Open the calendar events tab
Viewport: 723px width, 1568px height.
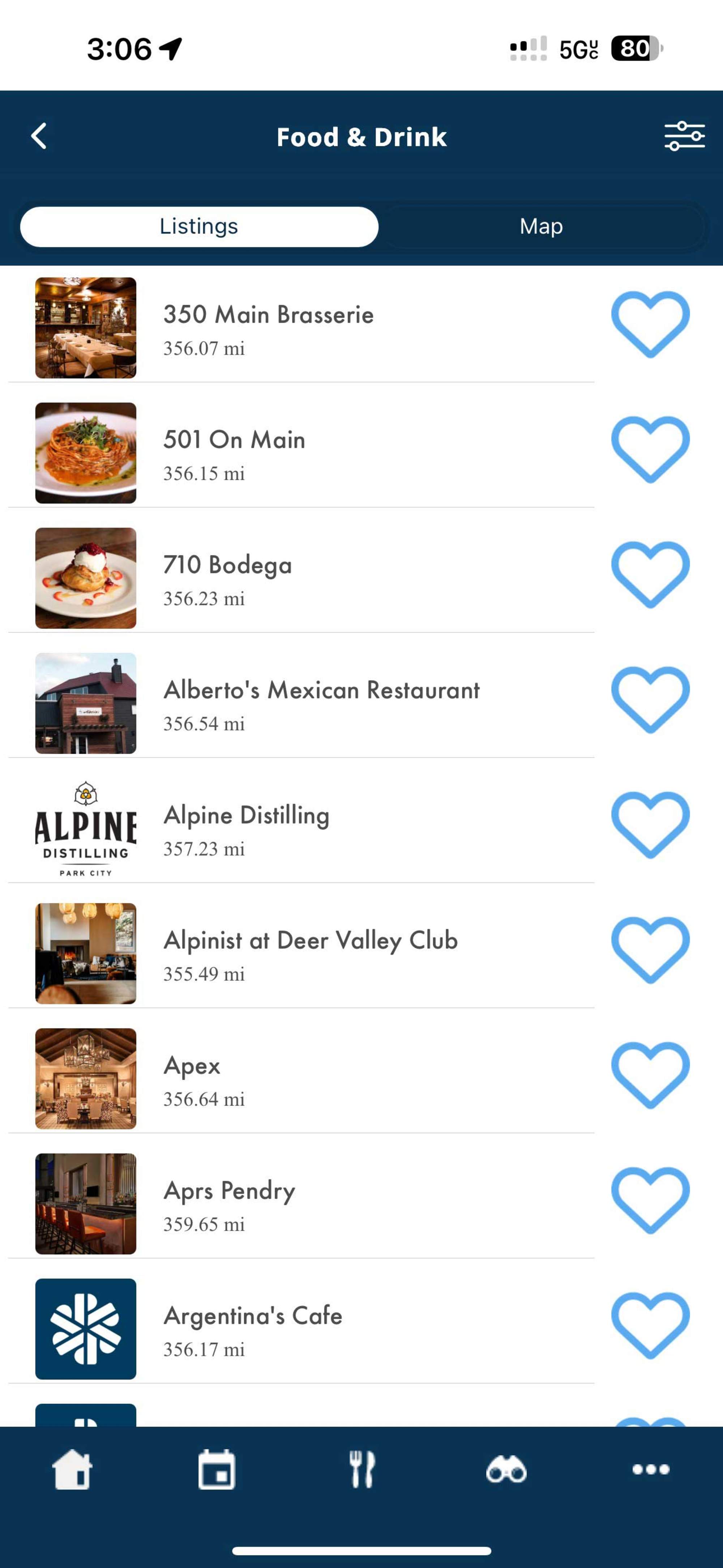(x=217, y=1469)
